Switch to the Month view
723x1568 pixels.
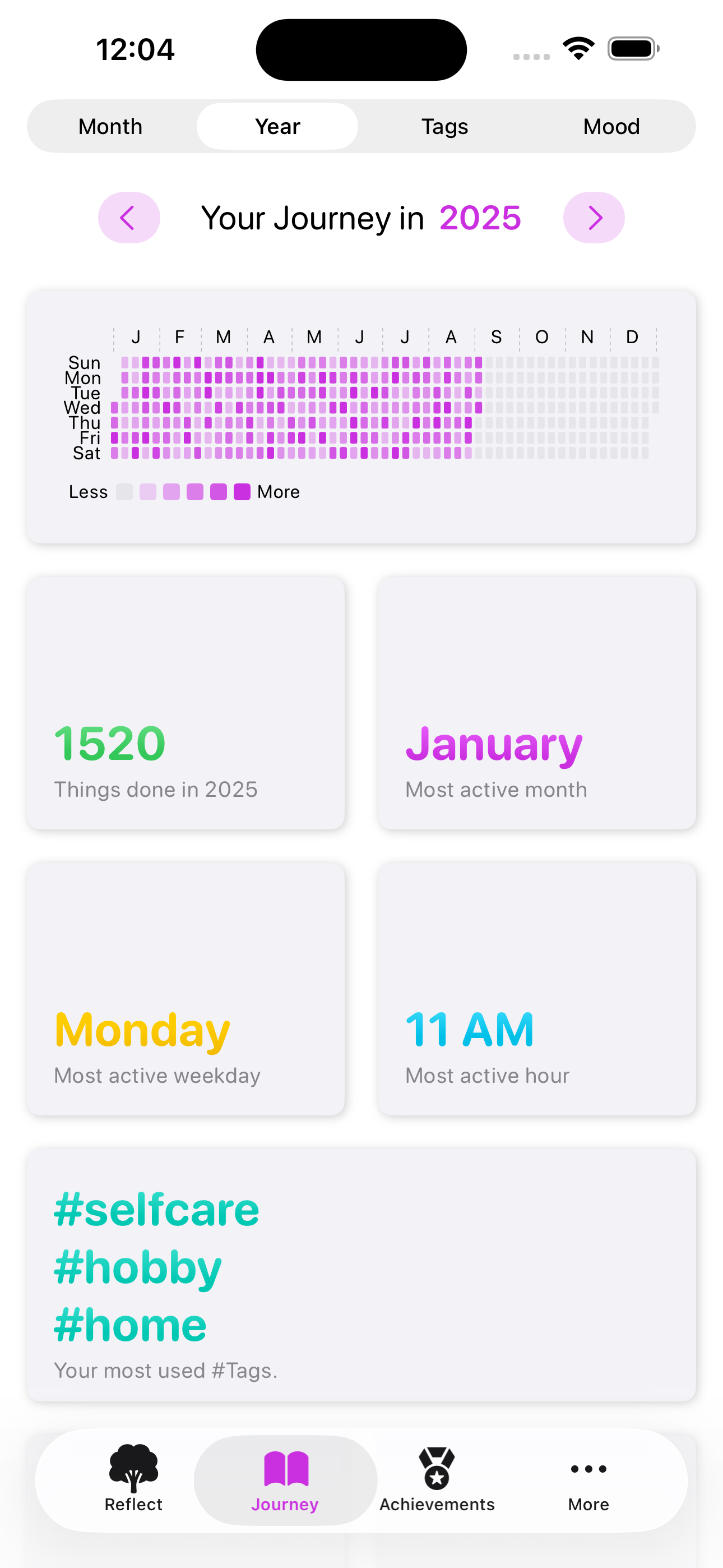[110, 127]
